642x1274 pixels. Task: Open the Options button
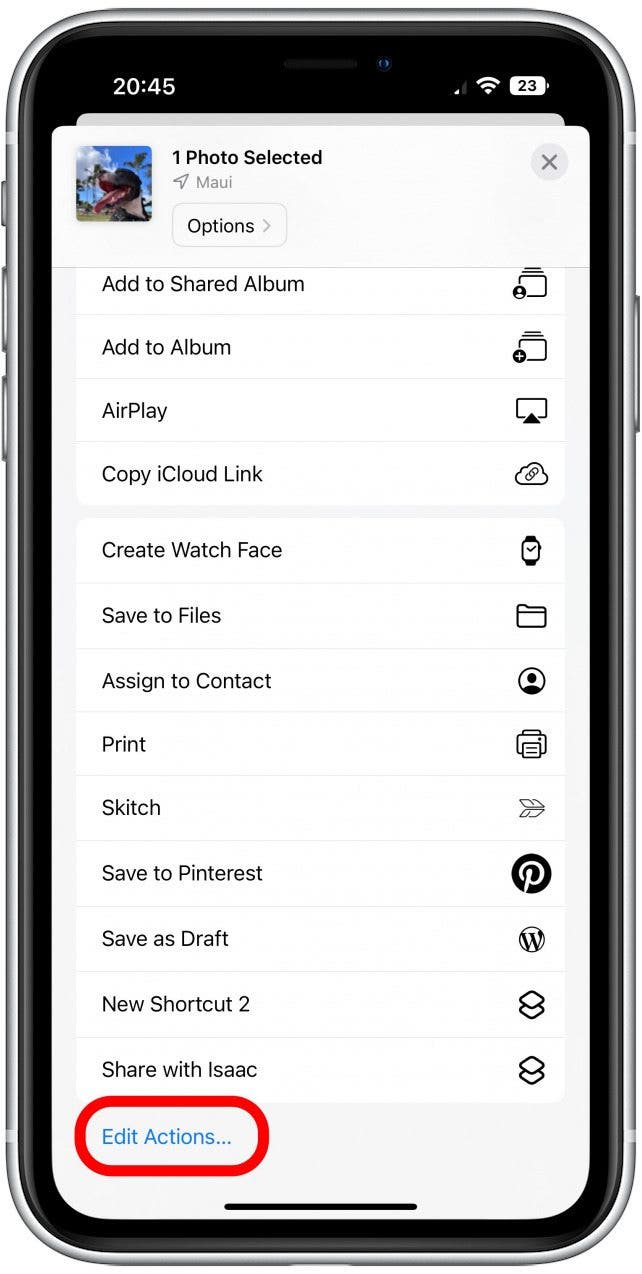229,226
